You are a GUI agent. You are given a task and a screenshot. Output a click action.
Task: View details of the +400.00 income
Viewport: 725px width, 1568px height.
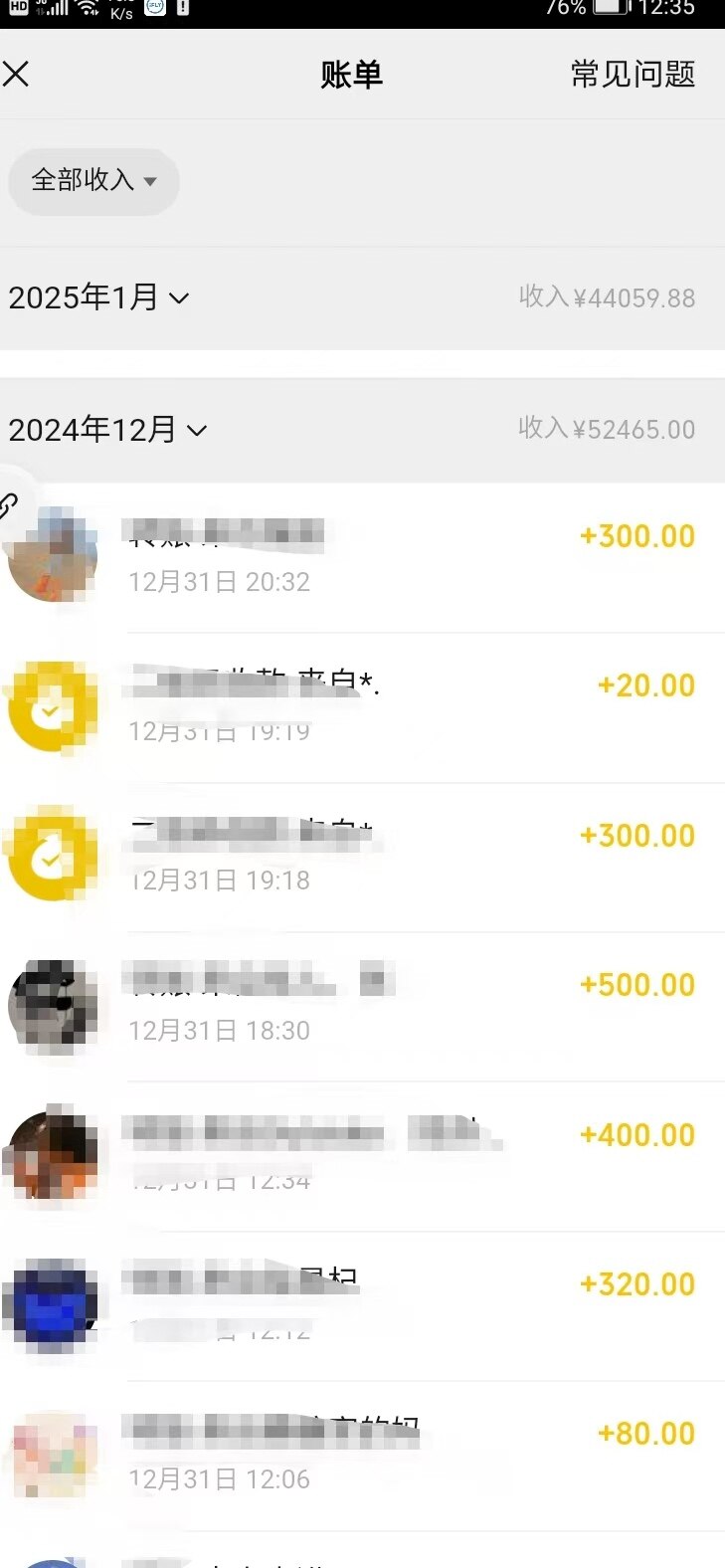click(x=398, y=1156)
